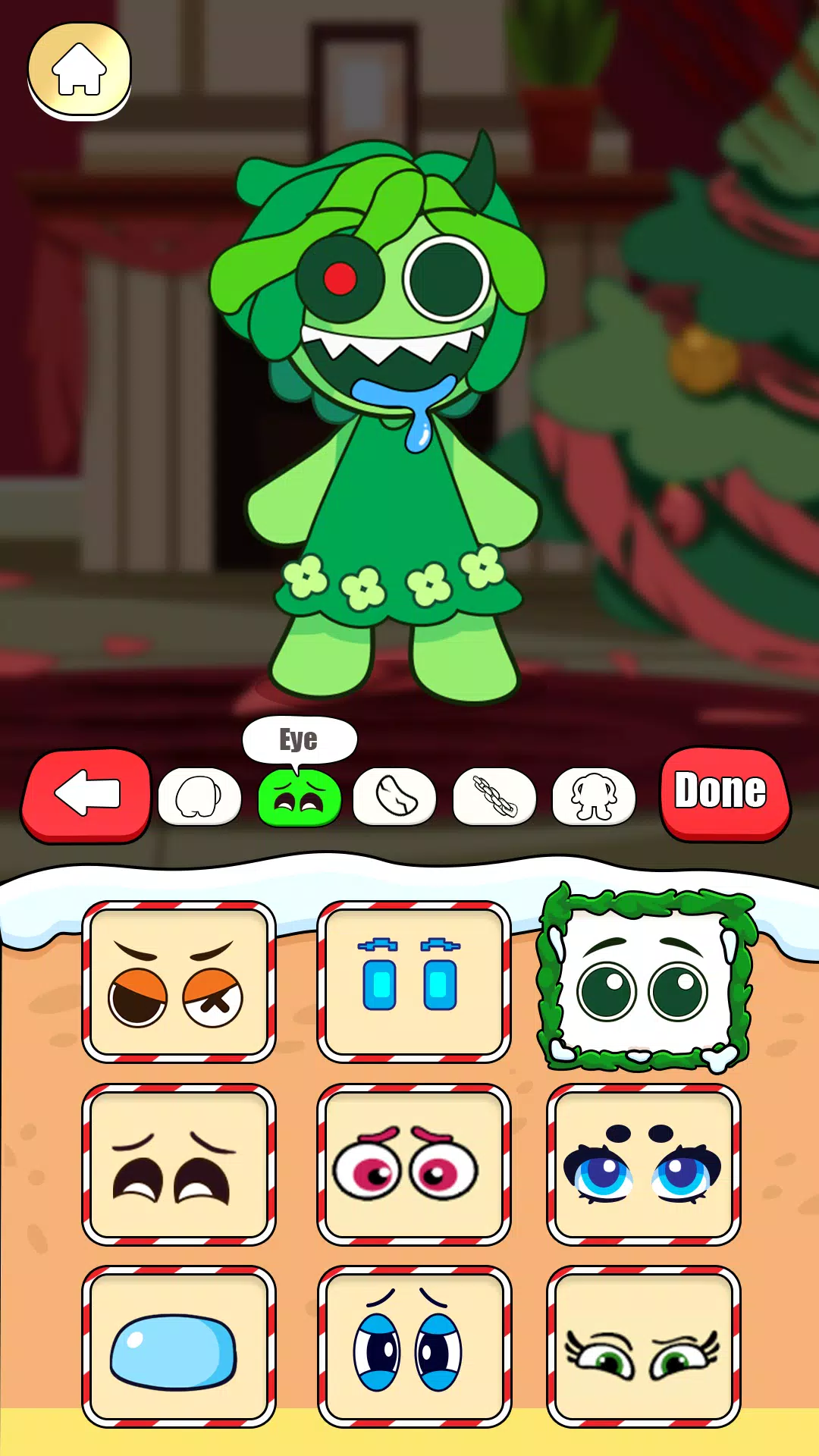
Task: Switch to the head category tab
Action: coord(199,797)
